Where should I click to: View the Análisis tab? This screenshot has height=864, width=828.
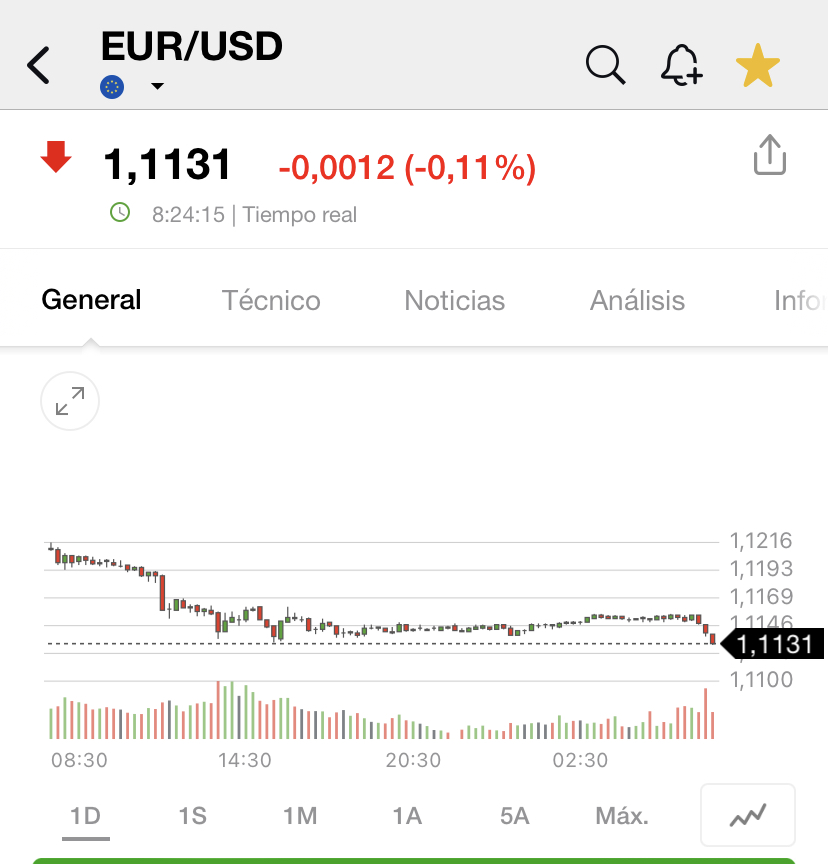point(637,300)
